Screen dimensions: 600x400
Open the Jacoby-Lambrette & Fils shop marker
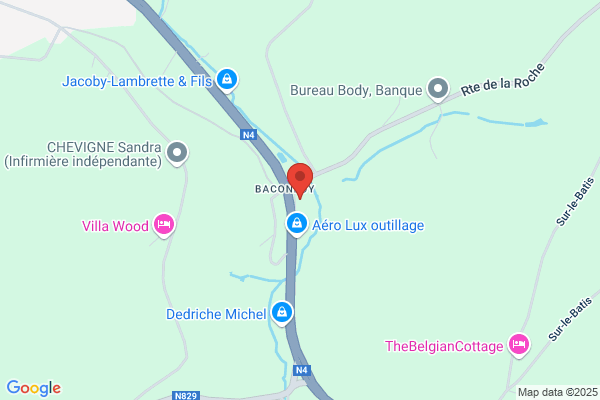227,81
